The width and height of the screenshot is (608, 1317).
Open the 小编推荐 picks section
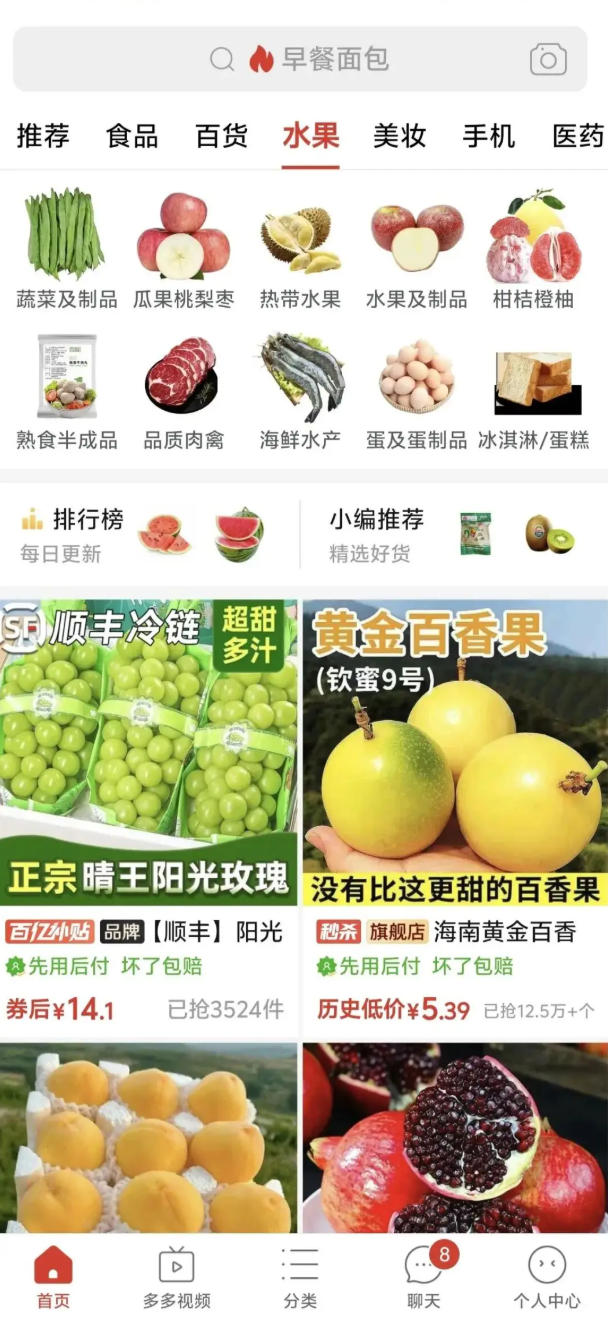click(454, 535)
